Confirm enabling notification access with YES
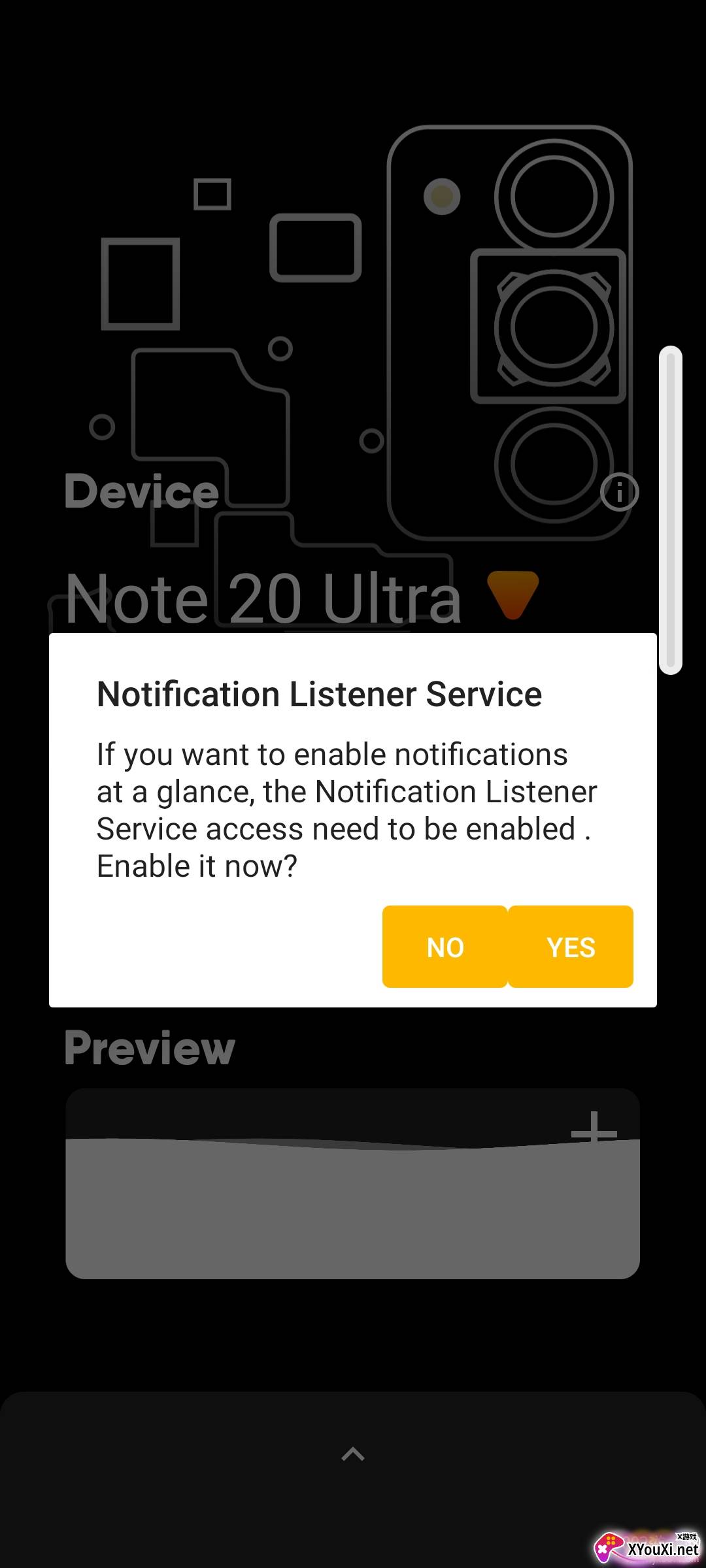Screen dimensions: 706x1568 571,947
